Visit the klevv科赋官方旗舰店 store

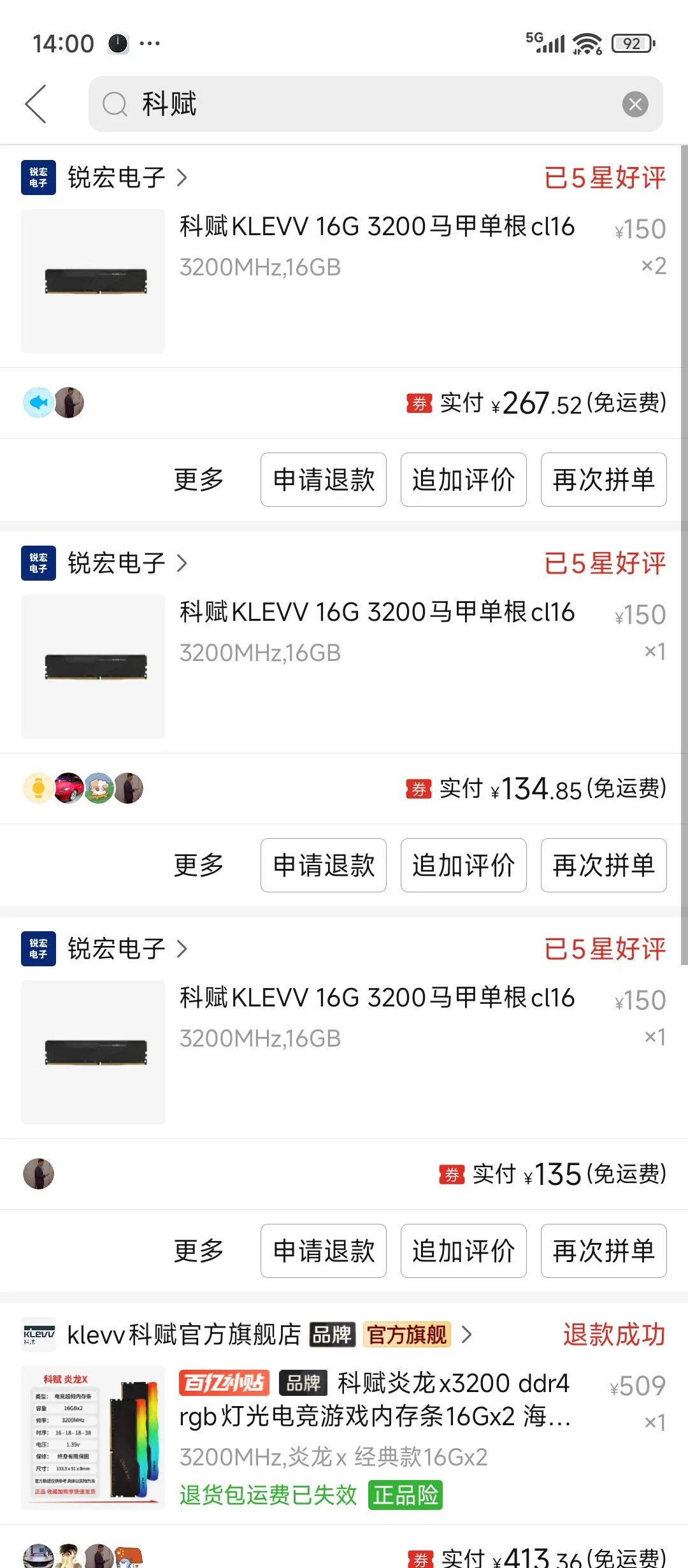185,1335
